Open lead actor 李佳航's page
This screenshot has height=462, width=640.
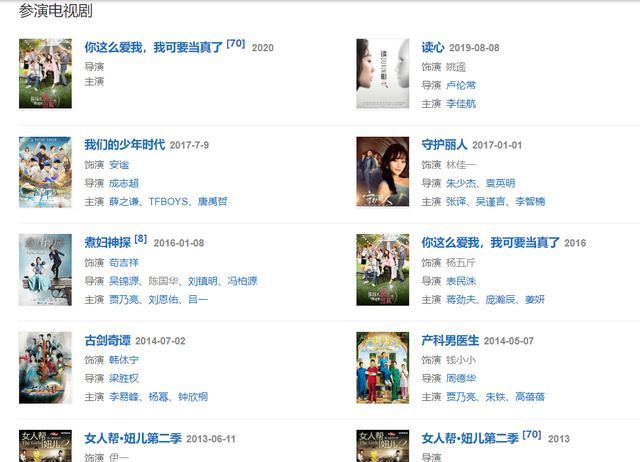461,104
